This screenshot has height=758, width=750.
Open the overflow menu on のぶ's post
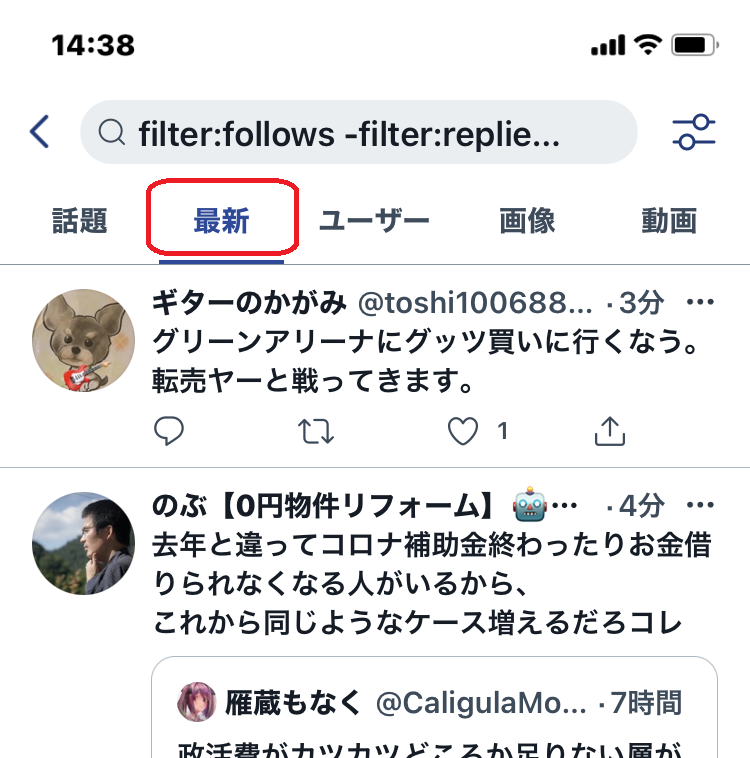tap(700, 506)
